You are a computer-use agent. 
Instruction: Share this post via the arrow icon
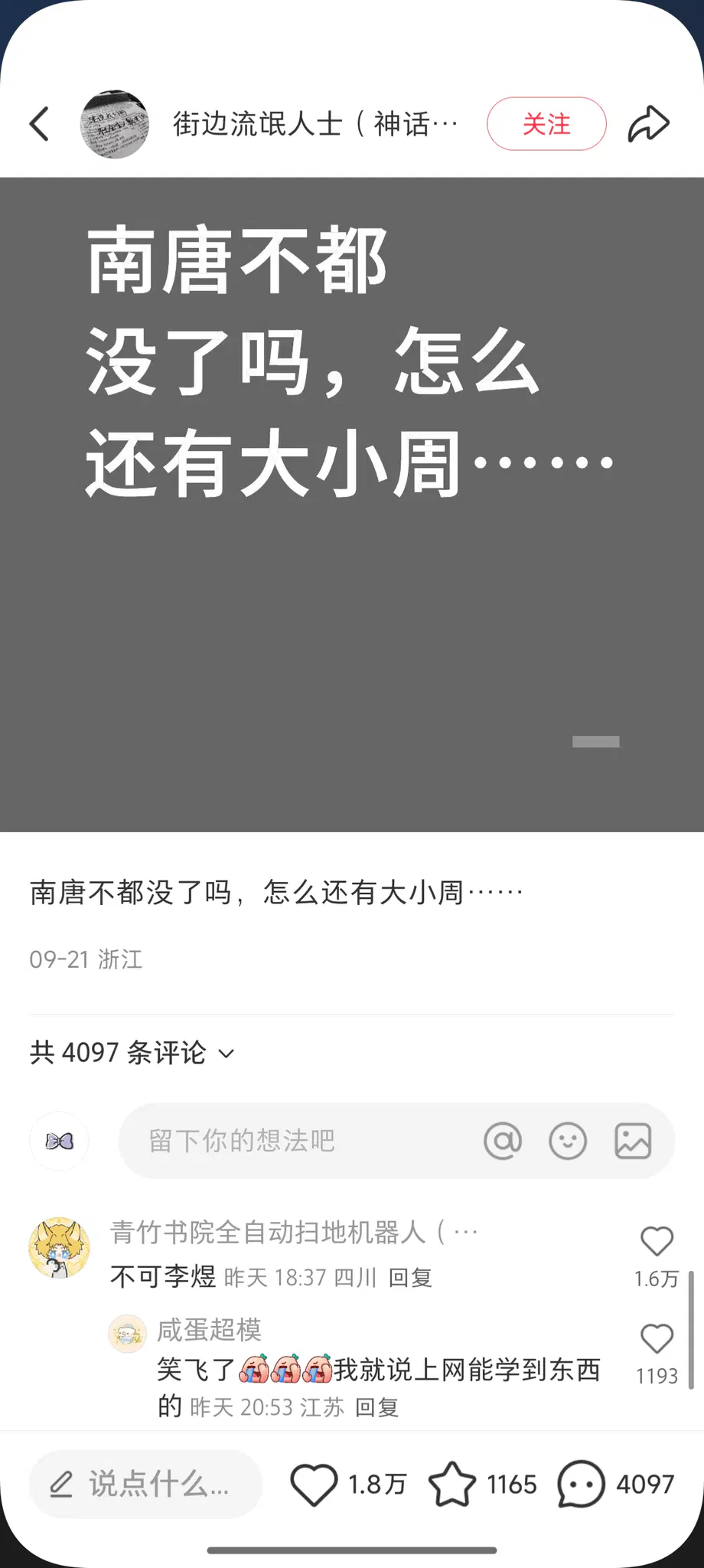point(648,124)
